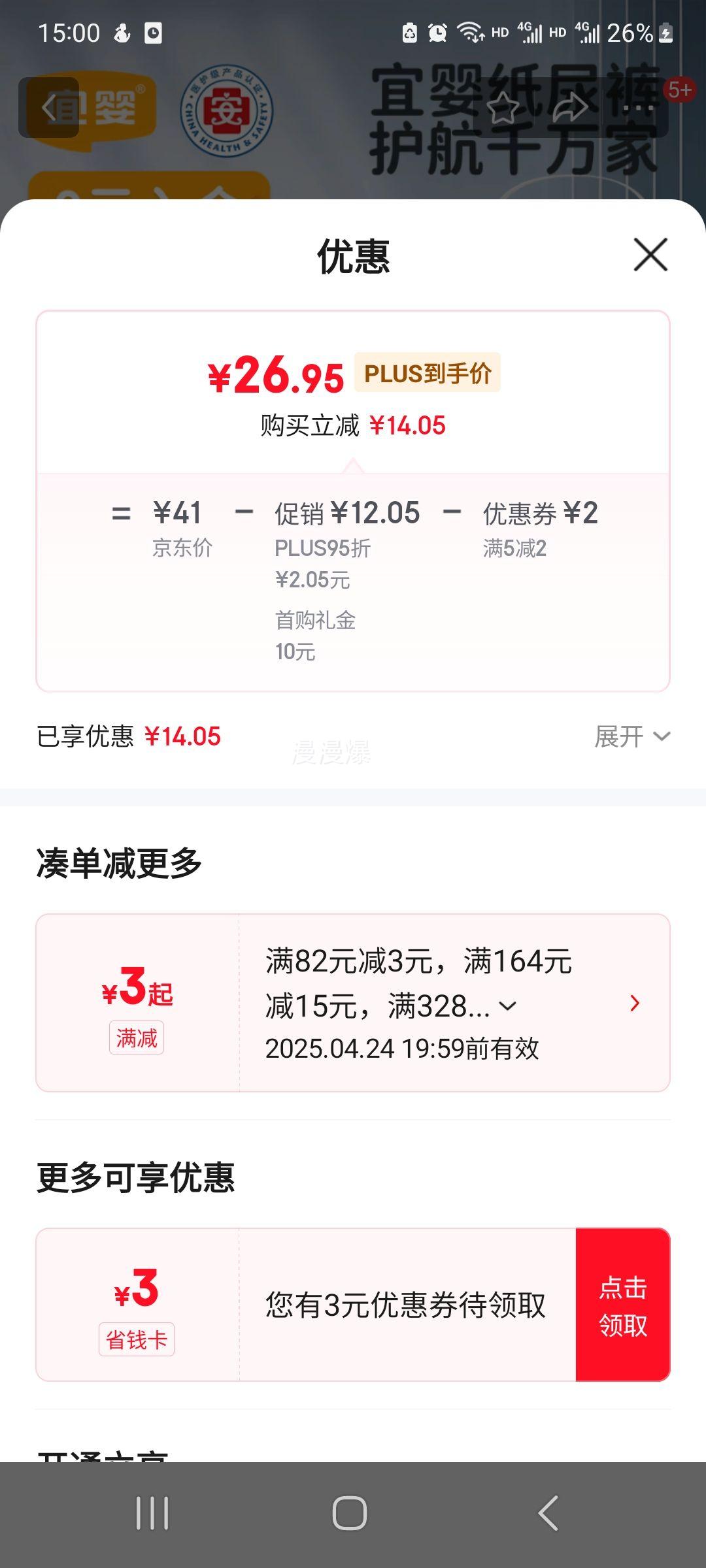Tap 点击领取 to claim the ¥3 coupon
Viewport: 706px width, 1568px height.
pos(623,1307)
